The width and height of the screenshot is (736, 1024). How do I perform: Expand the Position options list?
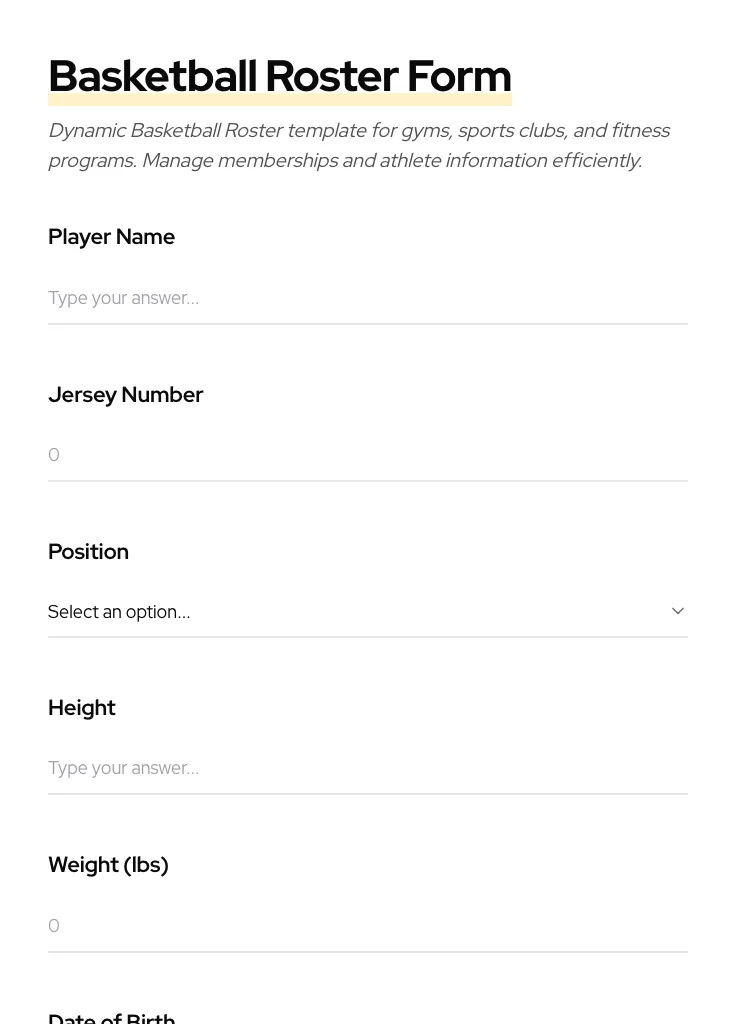click(x=368, y=611)
